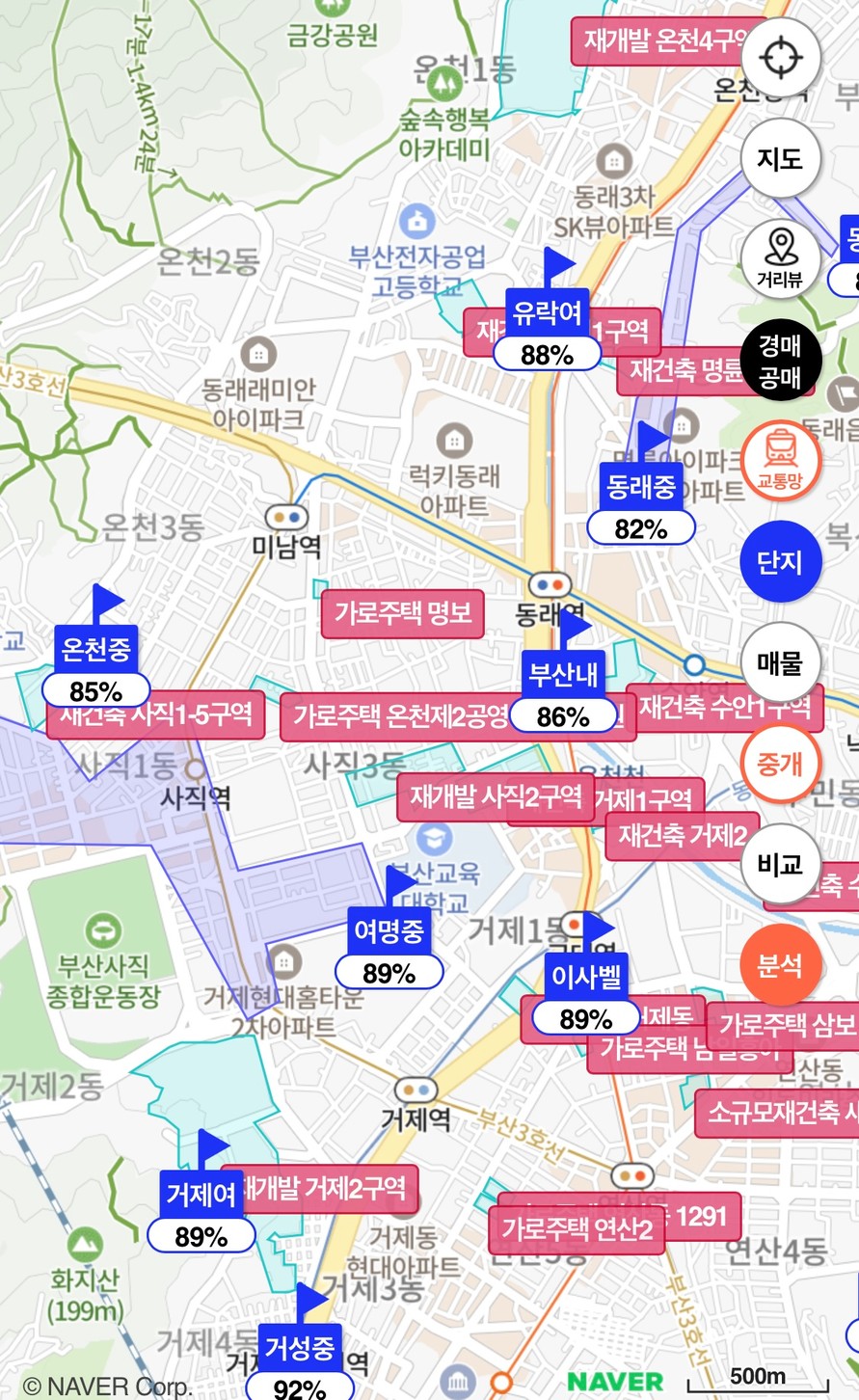
Task: Open the 분석 analysis button
Action: pyautogui.click(x=780, y=965)
